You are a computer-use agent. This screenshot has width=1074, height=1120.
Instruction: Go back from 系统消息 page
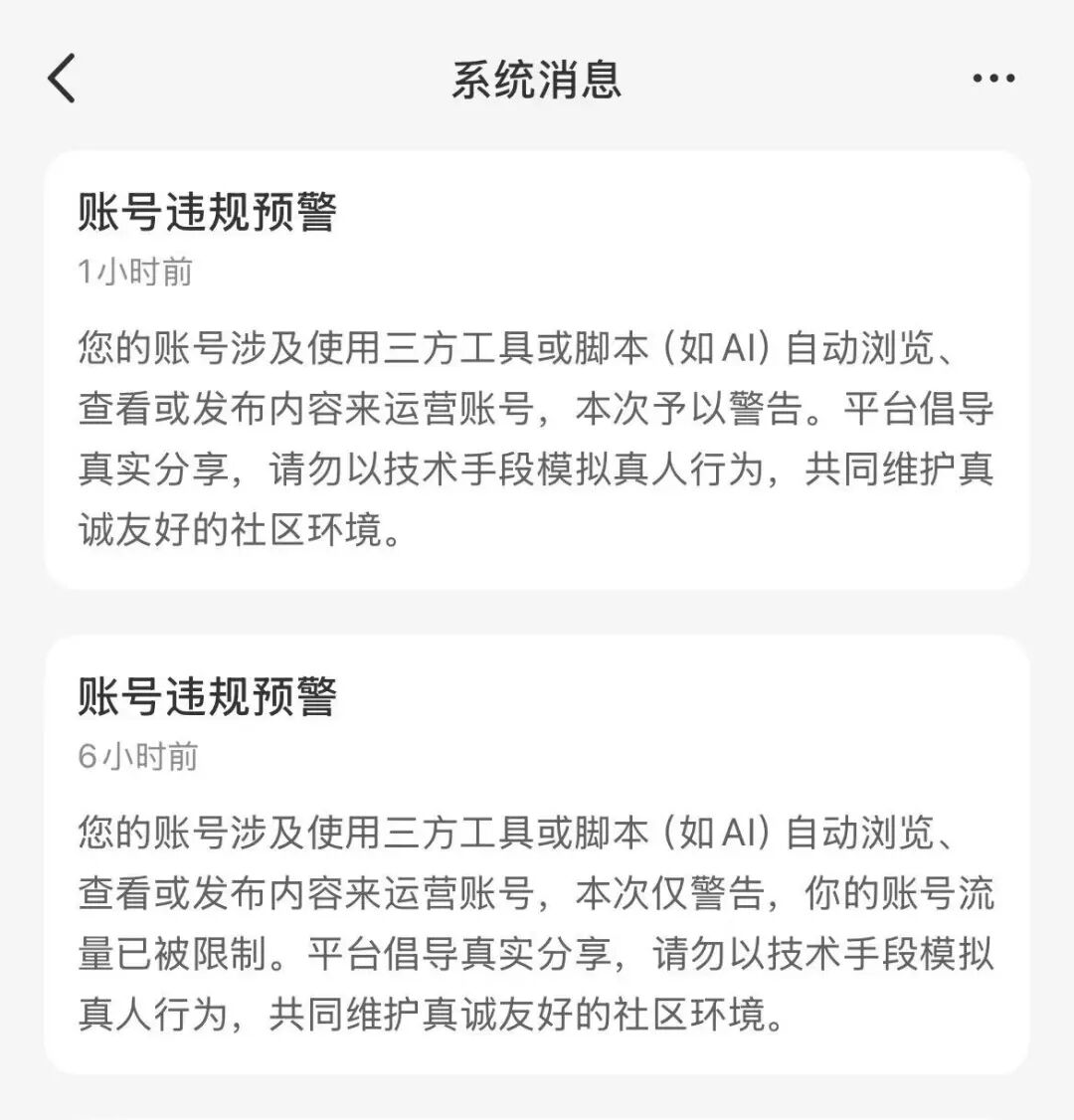point(62,79)
